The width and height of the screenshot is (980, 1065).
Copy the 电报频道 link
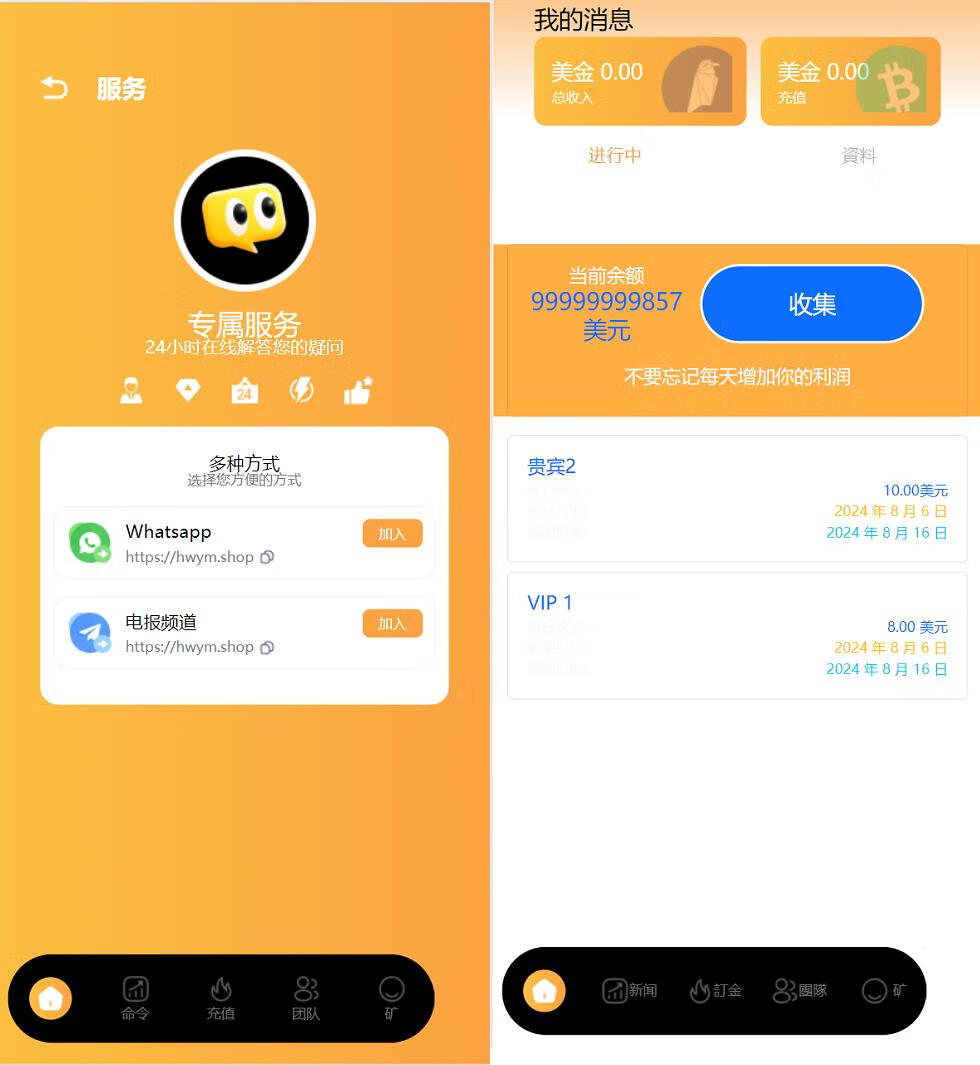[267, 648]
